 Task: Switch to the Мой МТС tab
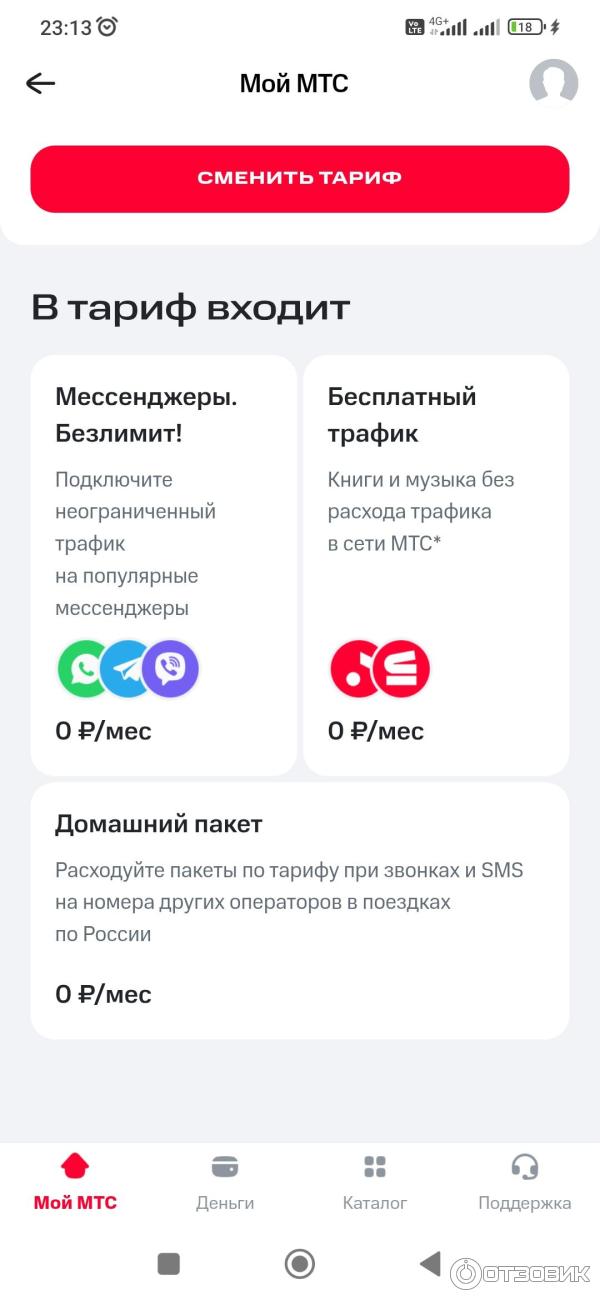click(x=75, y=1182)
